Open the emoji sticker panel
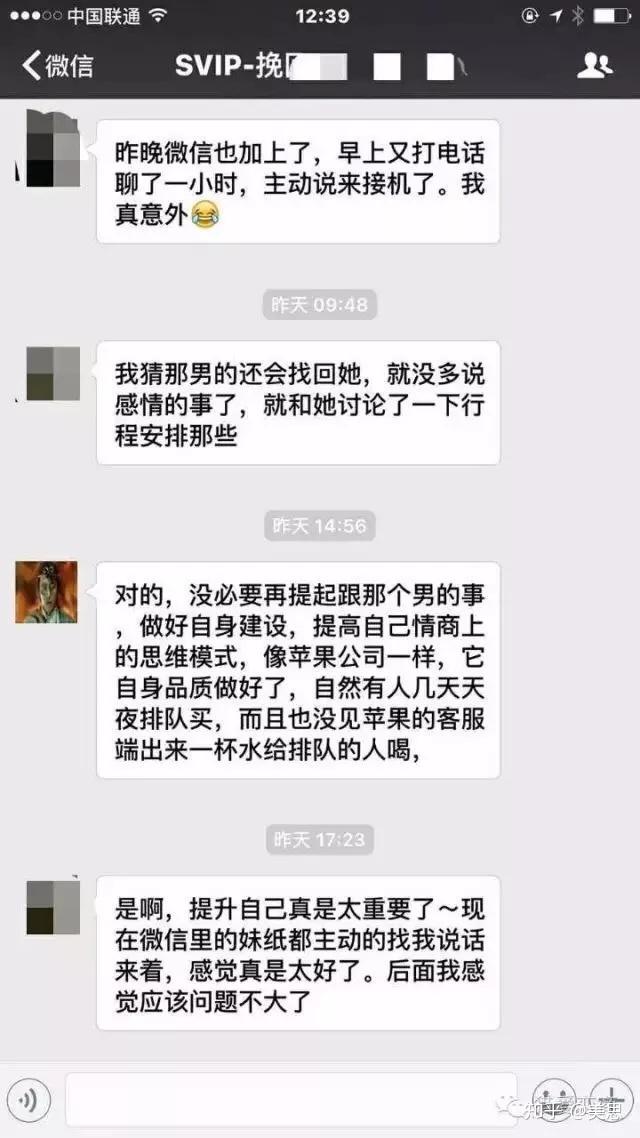 tap(553, 1100)
